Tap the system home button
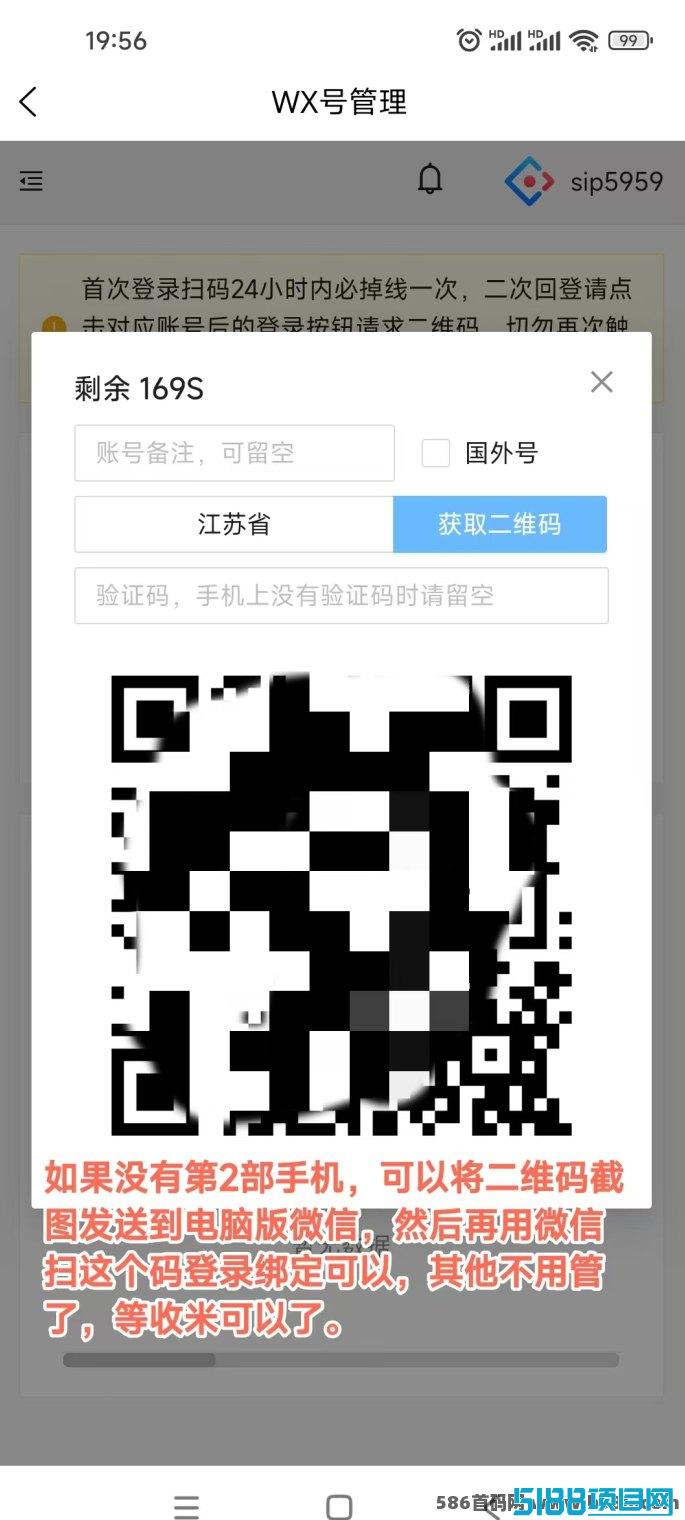The image size is (685, 1520). click(340, 1506)
